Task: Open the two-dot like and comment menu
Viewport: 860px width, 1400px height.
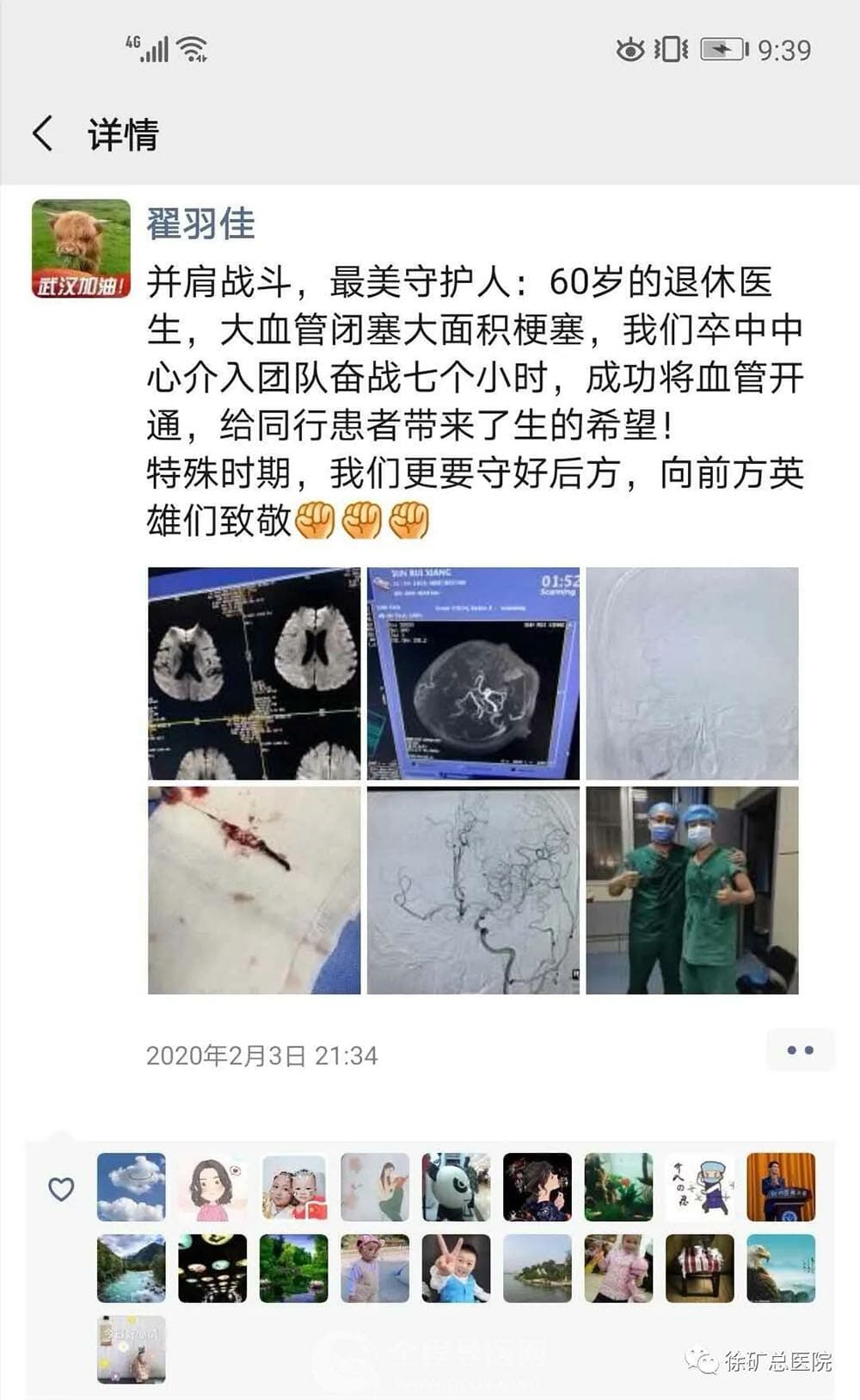Action: coord(800,1050)
